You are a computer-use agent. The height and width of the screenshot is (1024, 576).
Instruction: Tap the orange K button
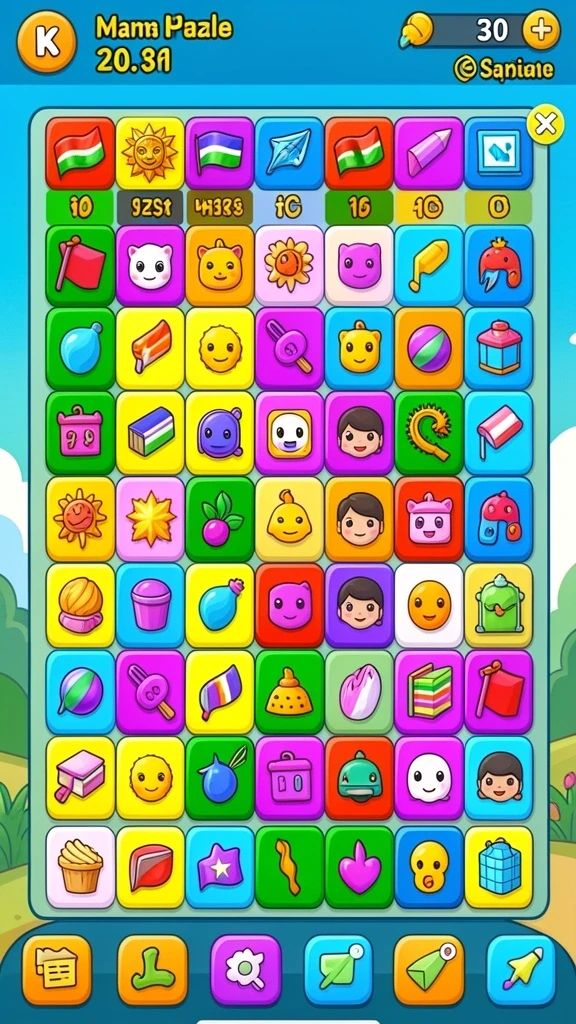[46, 42]
